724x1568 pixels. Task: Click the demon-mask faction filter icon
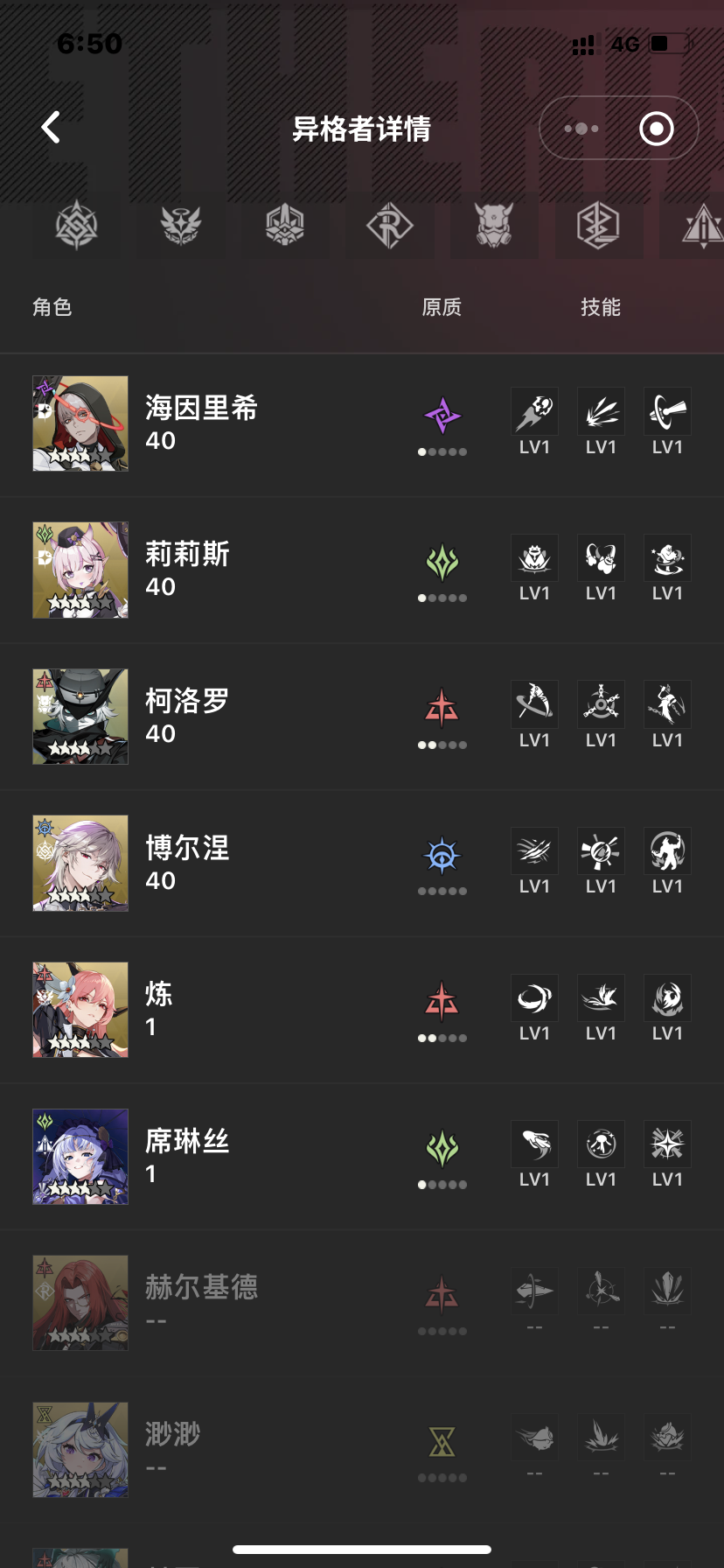coord(494,227)
